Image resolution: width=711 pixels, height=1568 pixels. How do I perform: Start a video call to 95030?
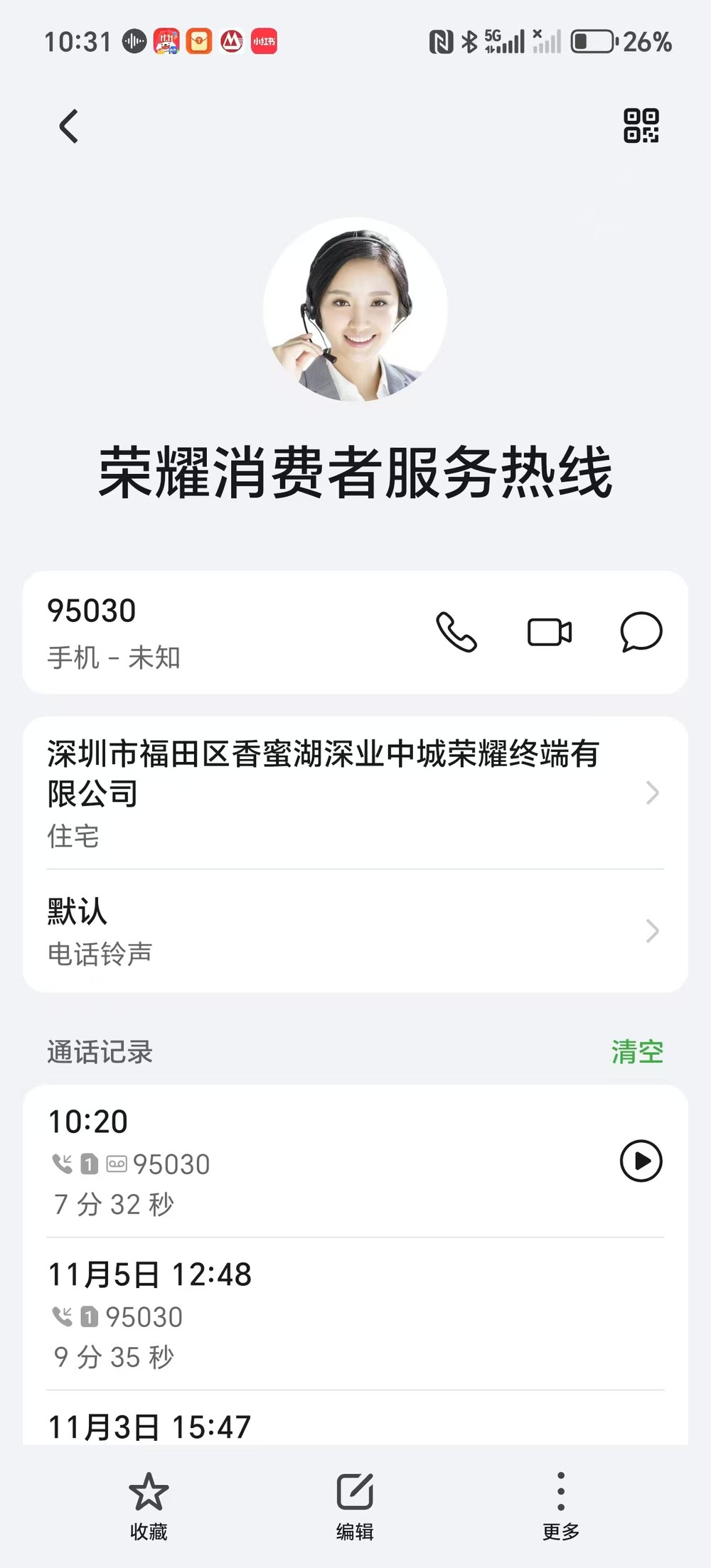549,632
